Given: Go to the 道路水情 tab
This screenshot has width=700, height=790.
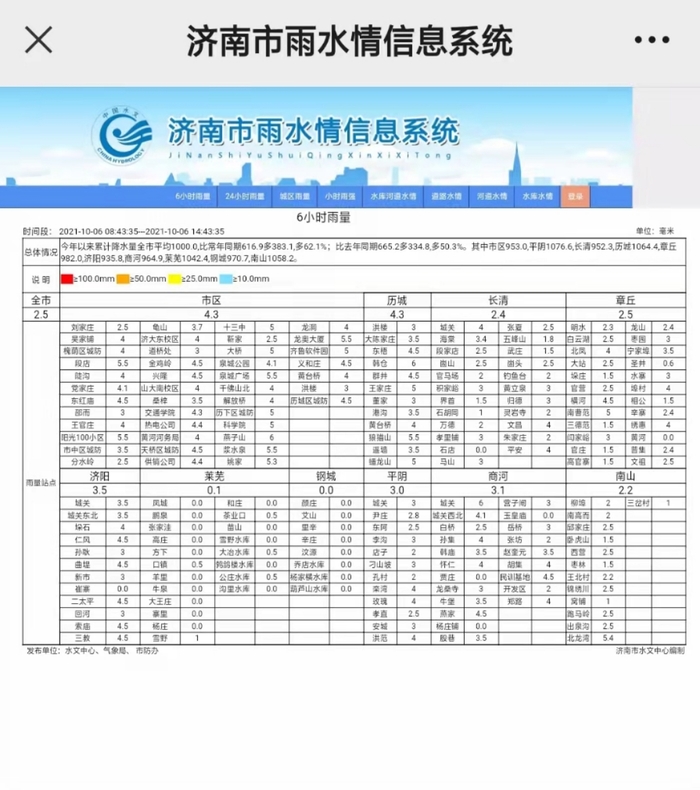Looking at the screenshot, I should coord(444,196).
